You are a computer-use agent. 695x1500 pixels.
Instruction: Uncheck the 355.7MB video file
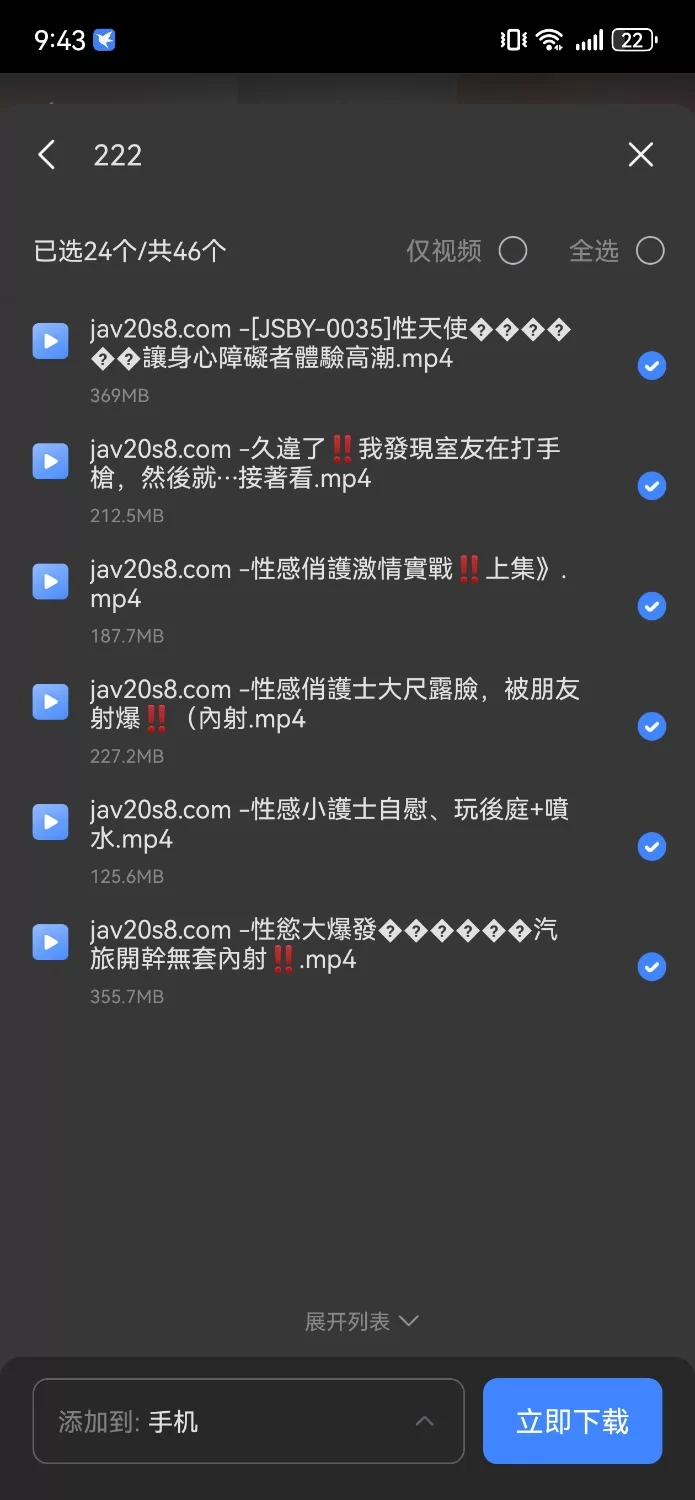652,966
